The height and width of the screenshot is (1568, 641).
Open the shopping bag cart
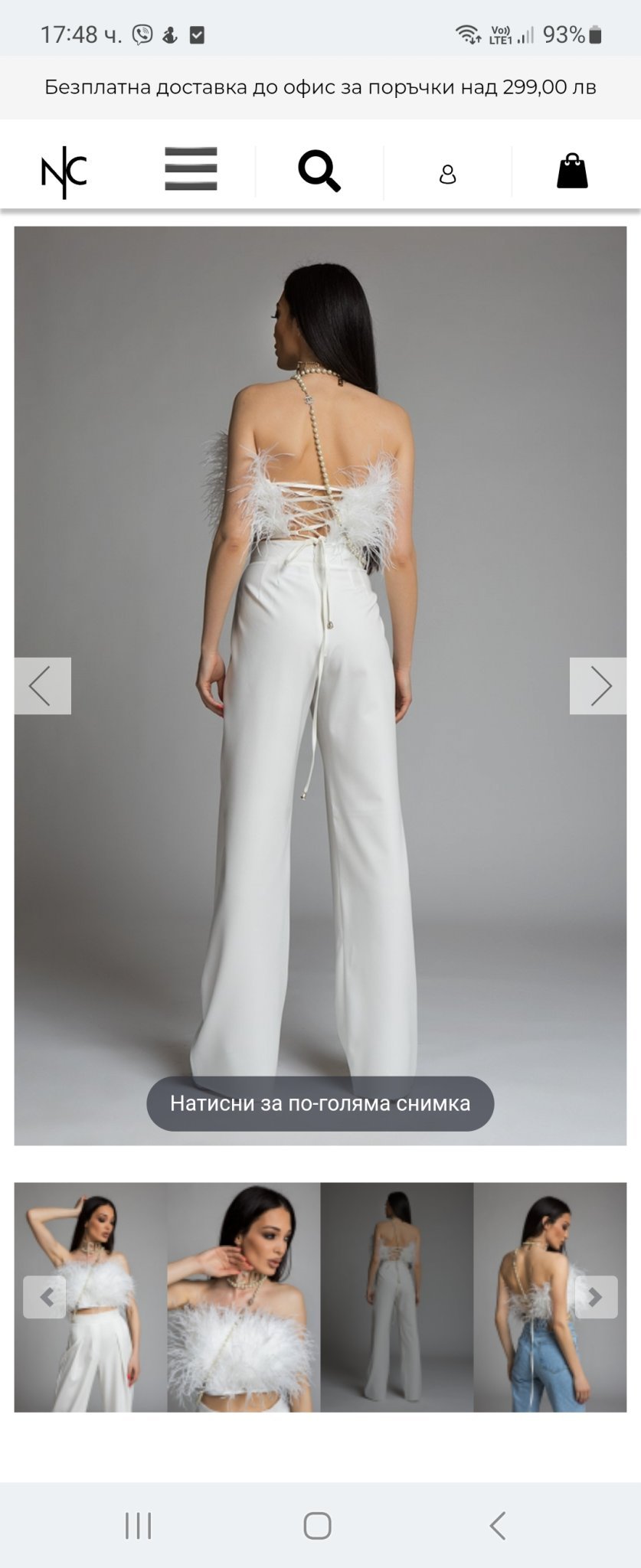[571, 171]
